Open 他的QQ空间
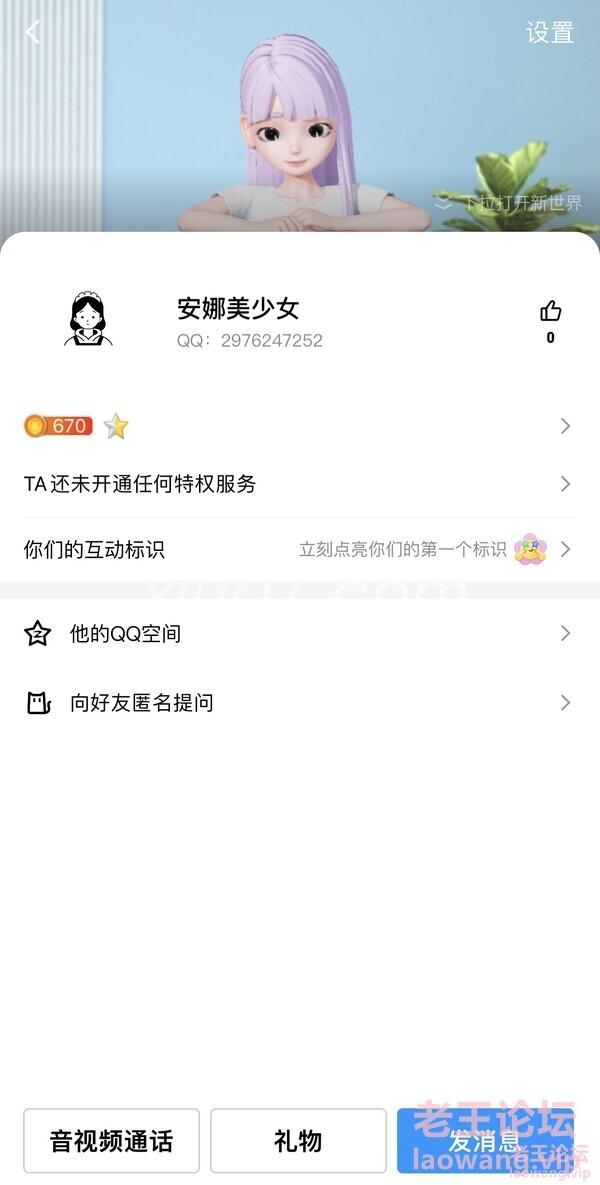Screen dimensions: 600x1185 (300, 634)
